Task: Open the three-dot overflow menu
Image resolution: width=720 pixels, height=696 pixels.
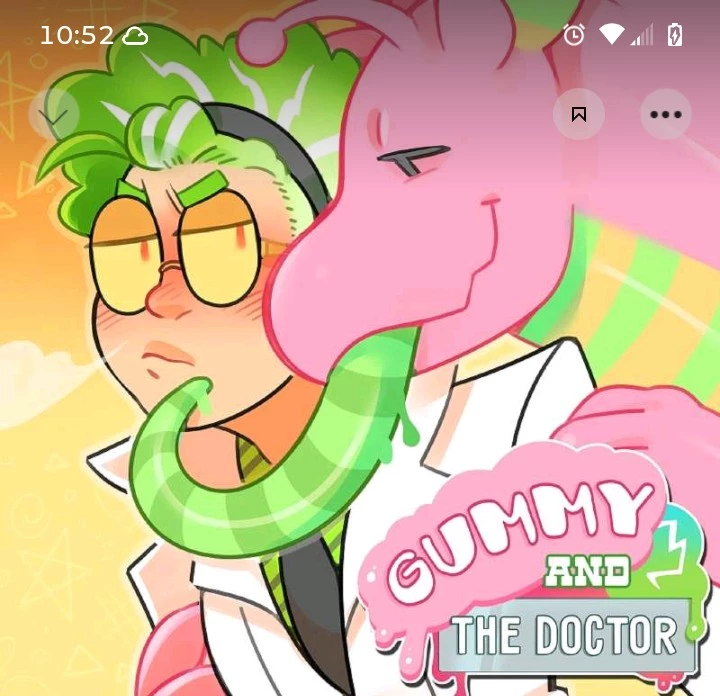Action: click(665, 114)
